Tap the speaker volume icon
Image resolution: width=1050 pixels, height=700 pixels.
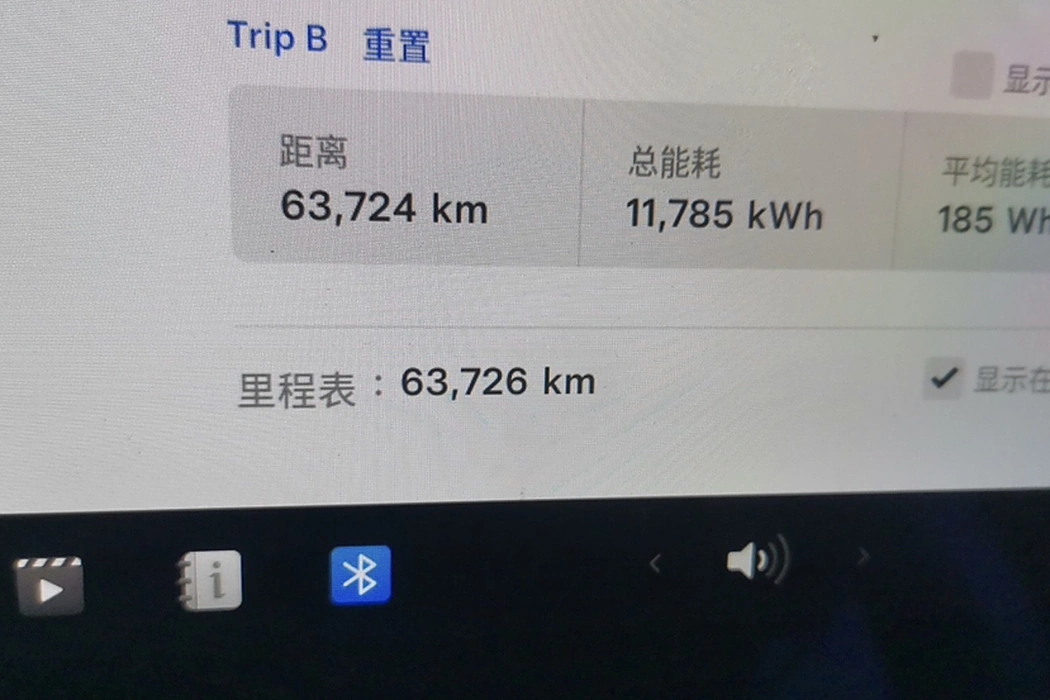pos(756,561)
